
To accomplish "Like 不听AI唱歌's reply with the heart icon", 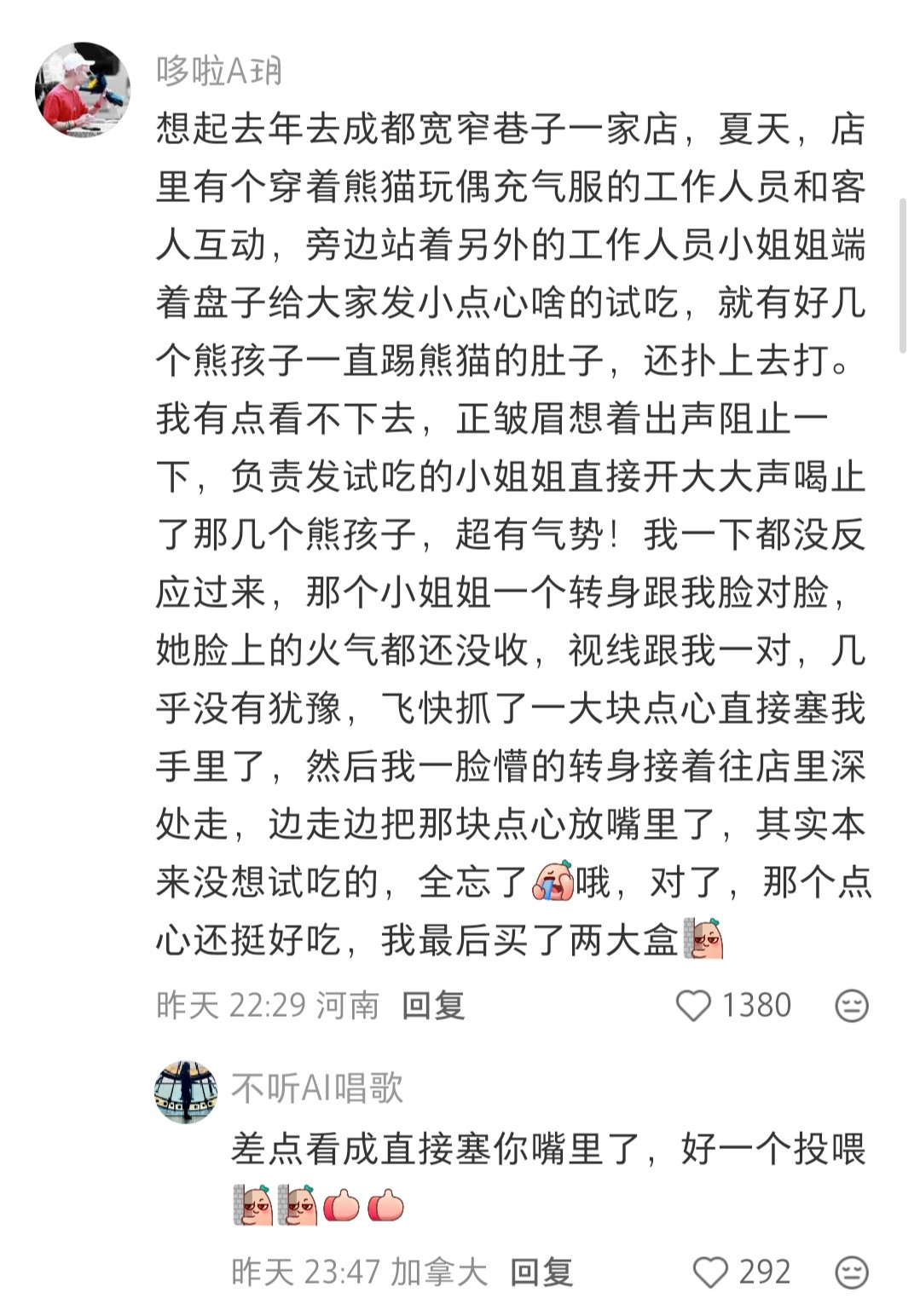I will coord(709,1270).
